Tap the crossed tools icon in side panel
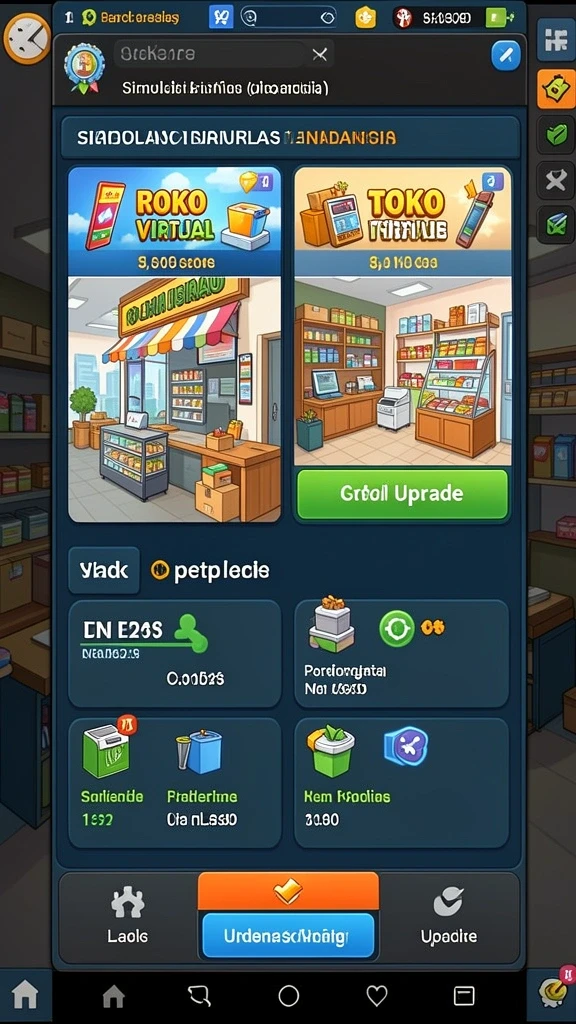Screen dimensions: 576x1024 click(556, 180)
